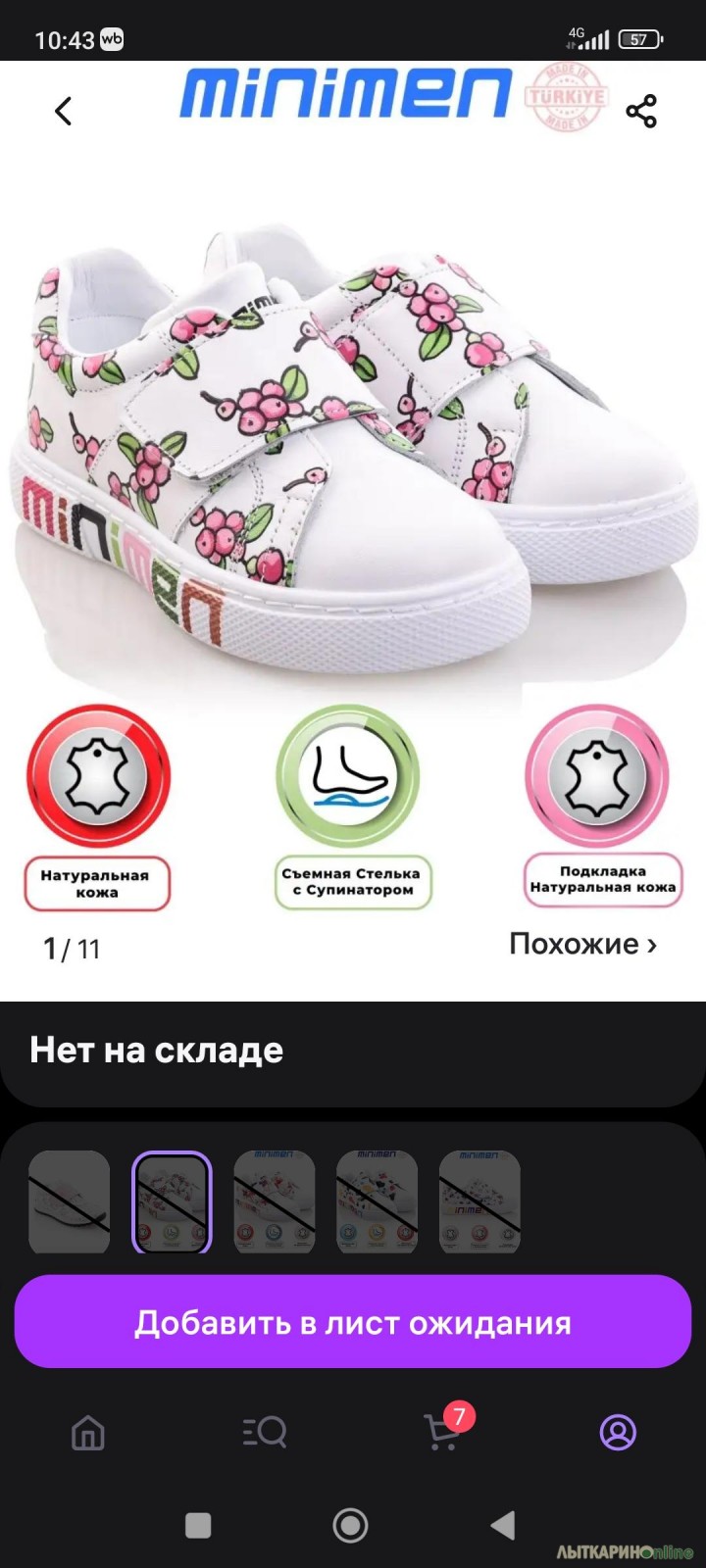Select the fourth color variant thumbnail
This screenshot has height=1568, width=706.
click(x=377, y=1201)
